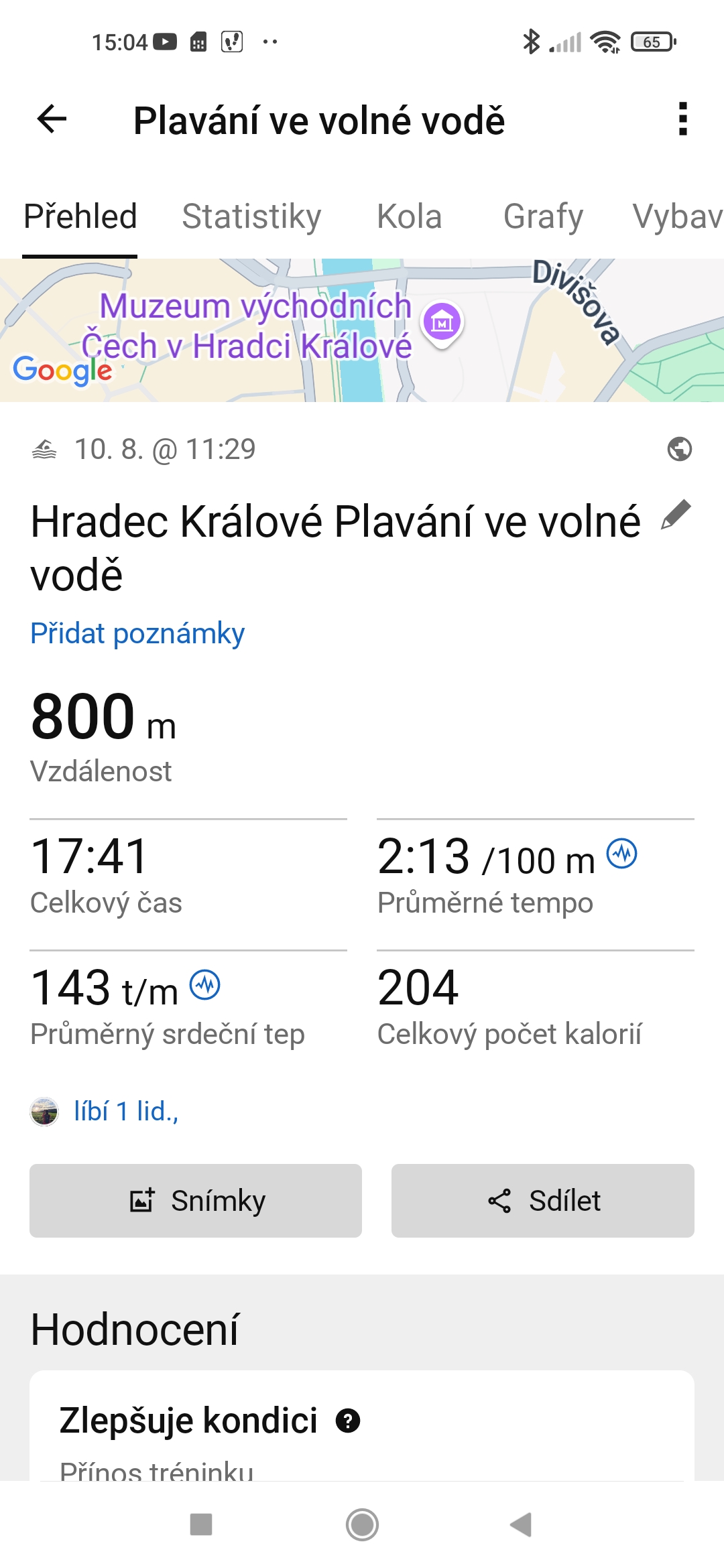The height and width of the screenshot is (1568, 724).
Task: Go to the system home screen
Action: click(x=362, y=1524)
